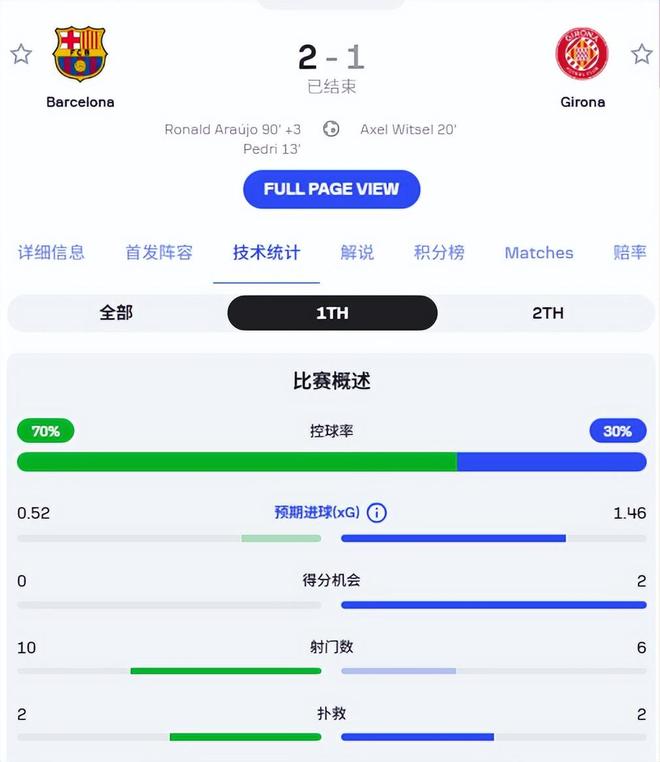This screenshot has height=762, width=660.
Task: Select the 1TH half statistics
Action: tap(332, 313)
